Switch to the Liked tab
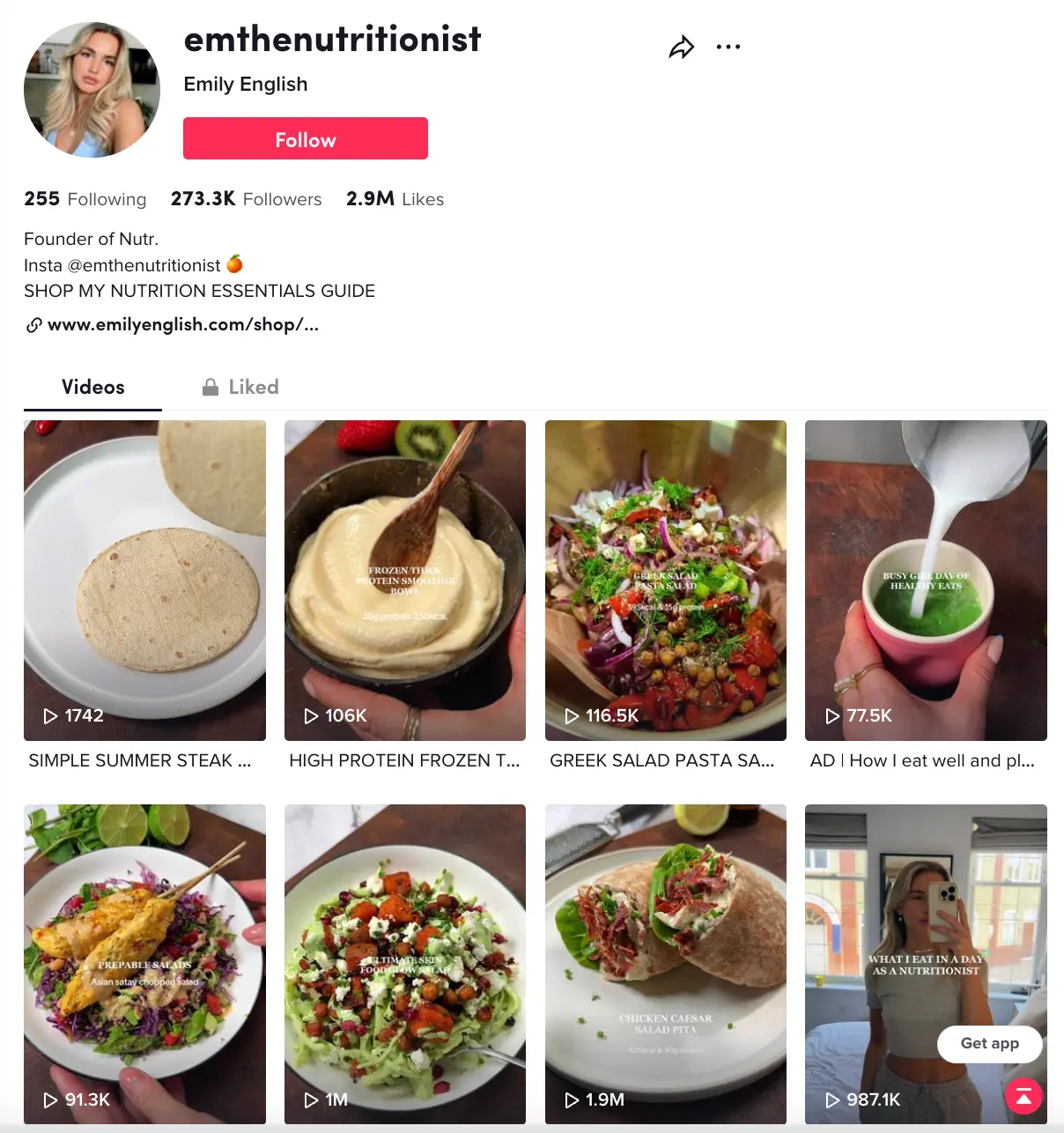Screen dimensions: 1064x1133 click(240, 388)
